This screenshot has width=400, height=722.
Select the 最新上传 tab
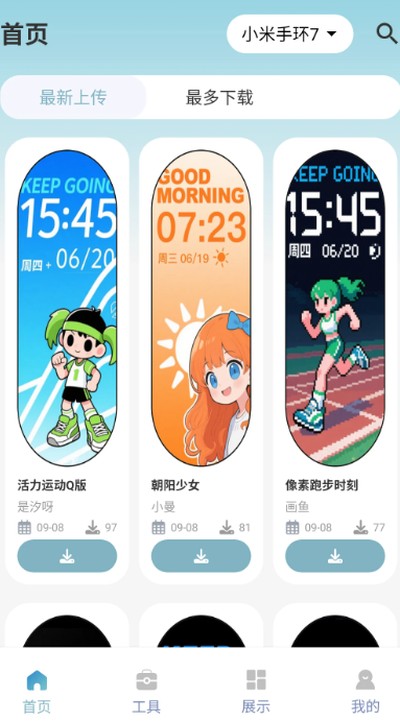tap(73, 98)
